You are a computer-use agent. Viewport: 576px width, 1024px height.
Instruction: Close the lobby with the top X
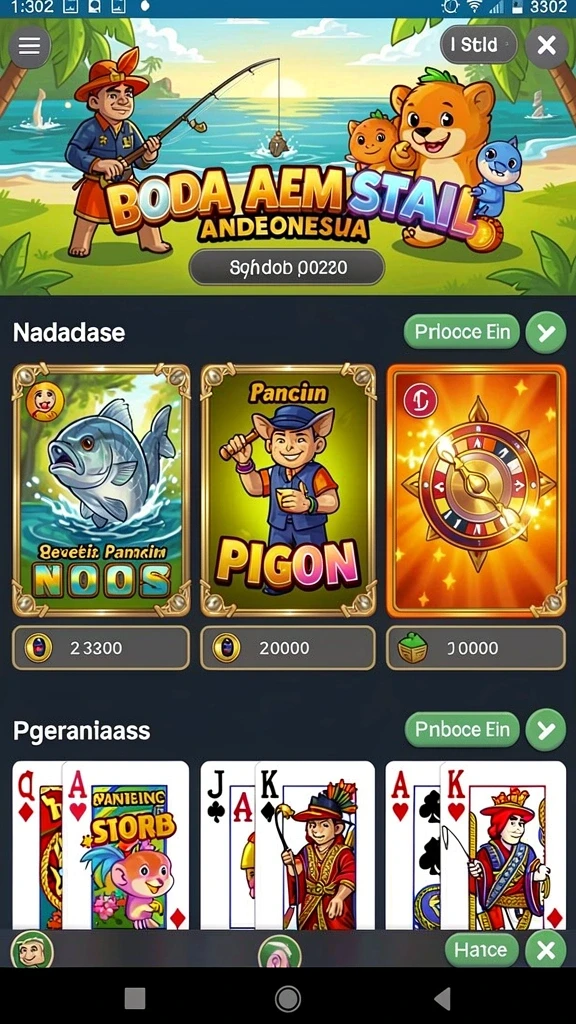[x=547, y=46]
